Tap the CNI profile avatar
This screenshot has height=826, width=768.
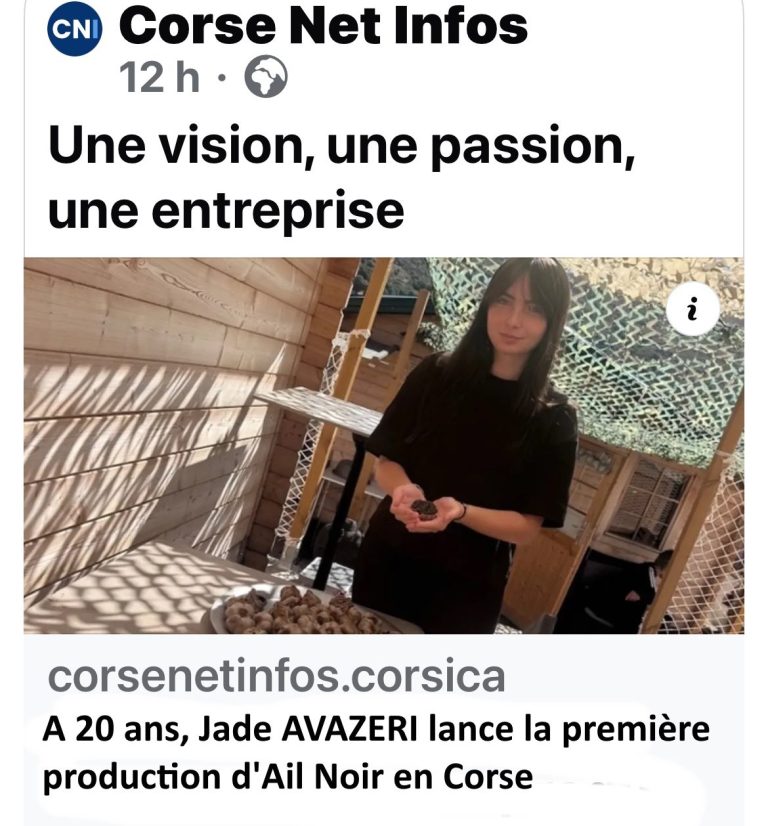pyautogui.click(x=76, y=29)
